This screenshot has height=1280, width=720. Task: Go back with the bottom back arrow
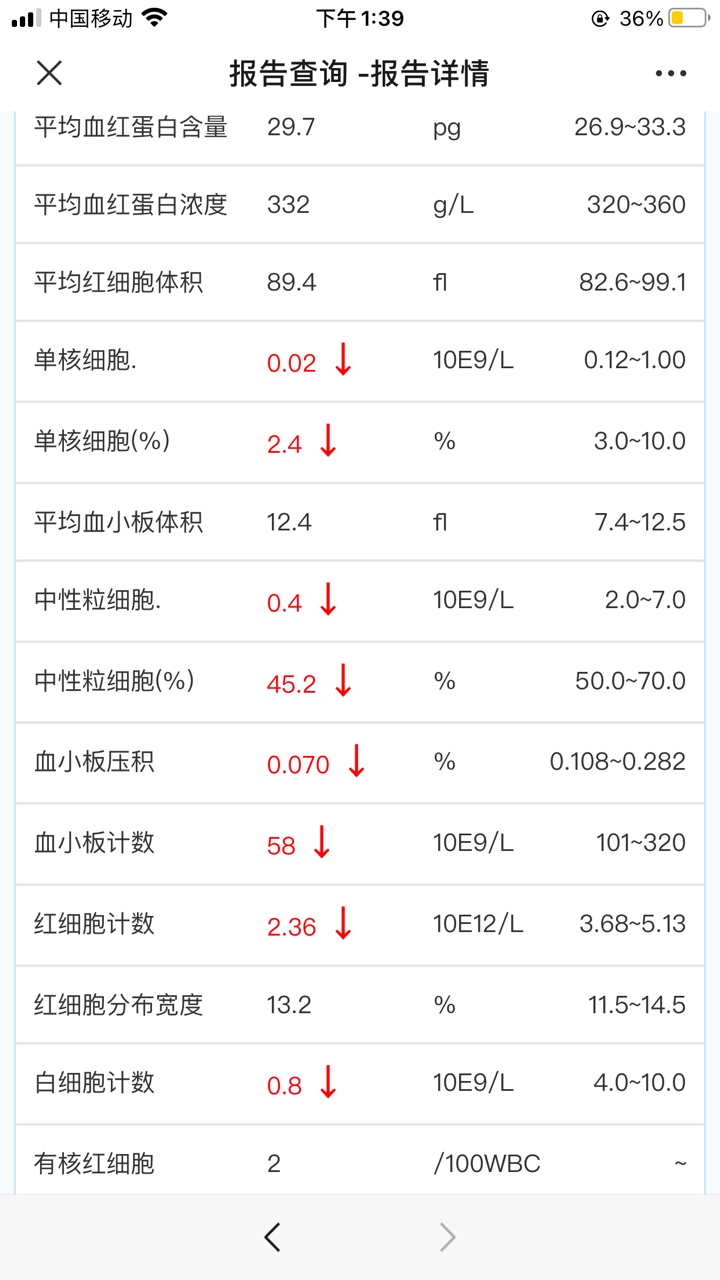pyautogui.click(x=272, y=1237)
